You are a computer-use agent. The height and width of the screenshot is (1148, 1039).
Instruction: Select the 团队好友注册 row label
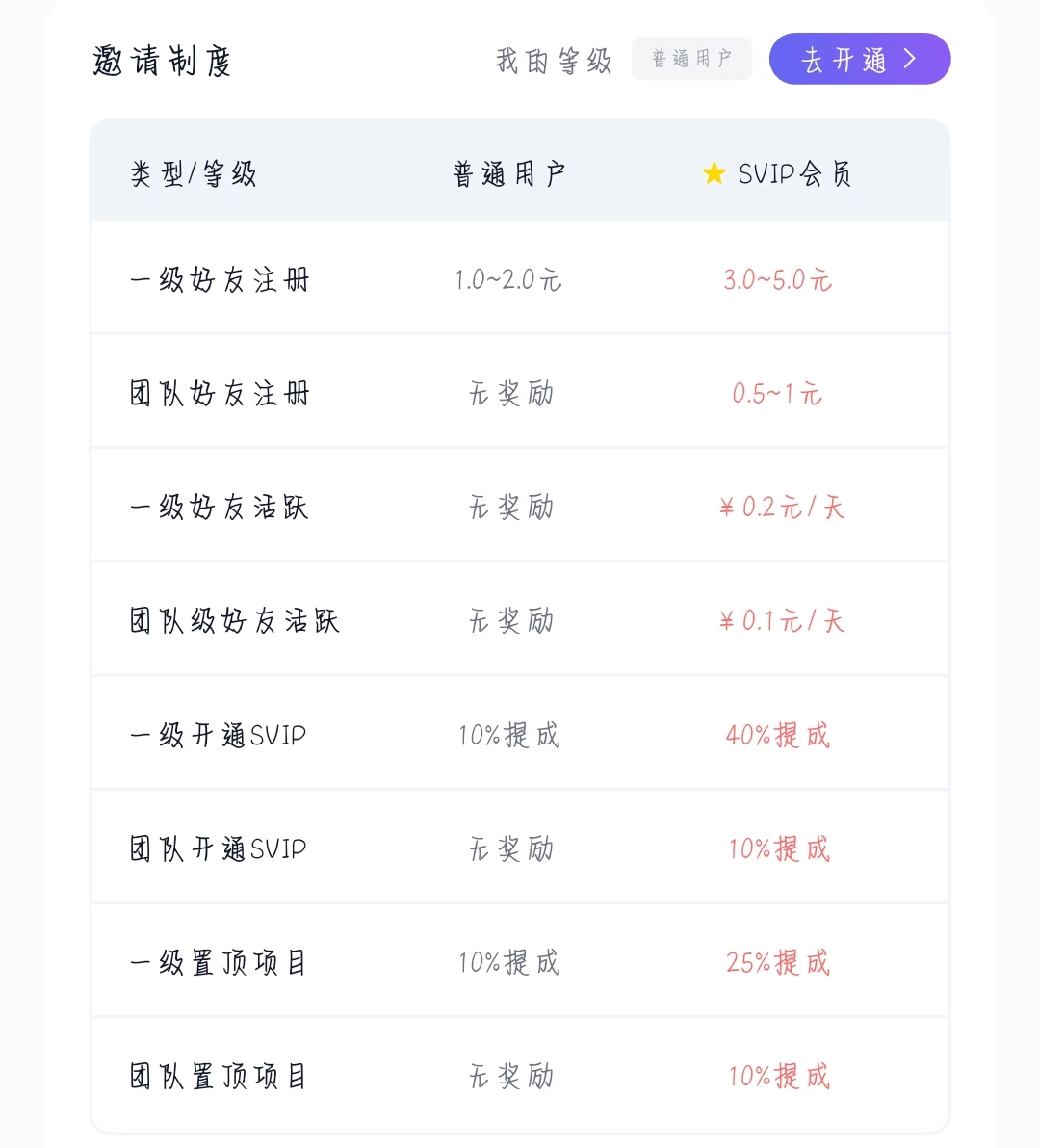(219, 392)
